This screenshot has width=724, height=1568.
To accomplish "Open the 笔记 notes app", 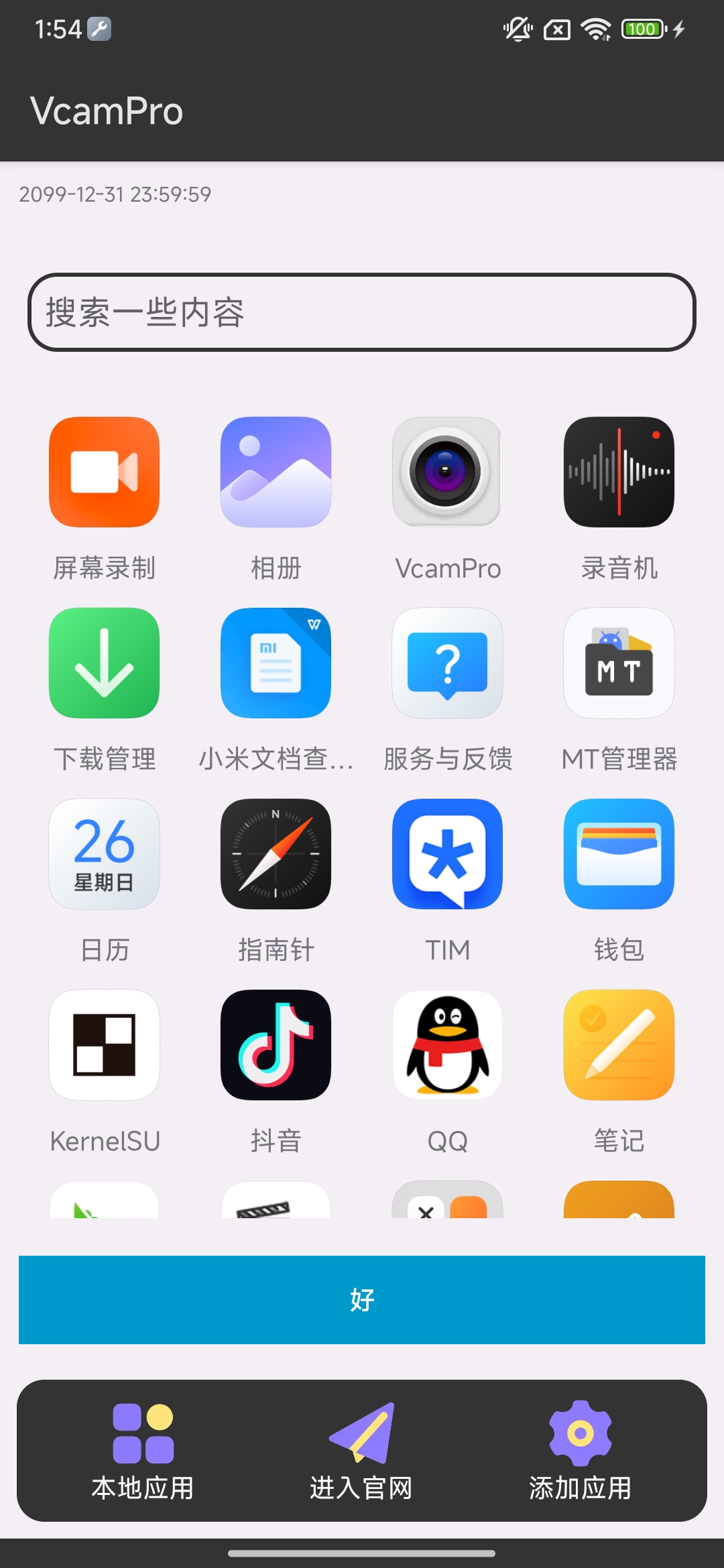I will click(x=619, y=1045).
